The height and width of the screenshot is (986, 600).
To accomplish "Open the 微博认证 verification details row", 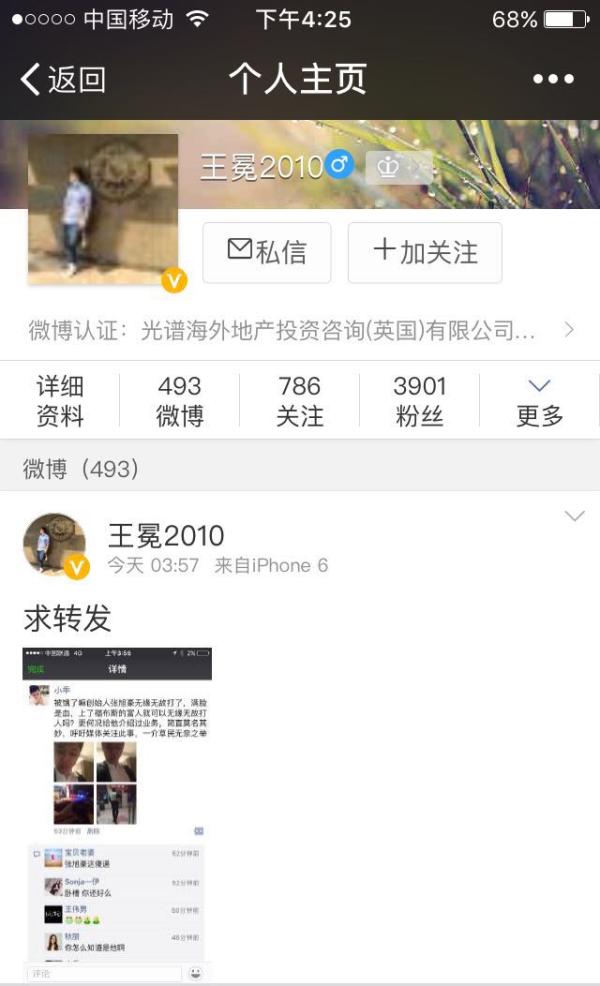I will (x=300, y=331).
